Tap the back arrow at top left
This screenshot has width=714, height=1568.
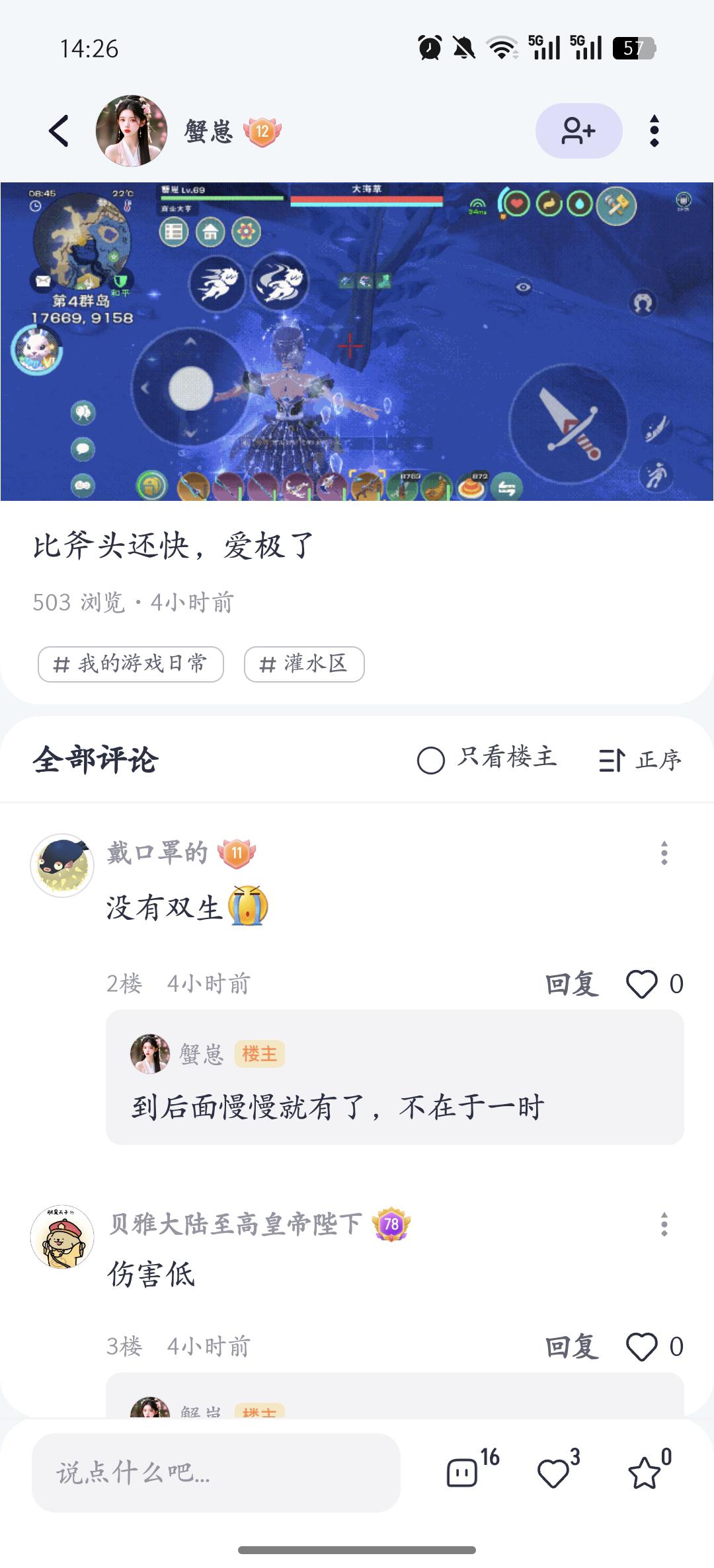59,131
